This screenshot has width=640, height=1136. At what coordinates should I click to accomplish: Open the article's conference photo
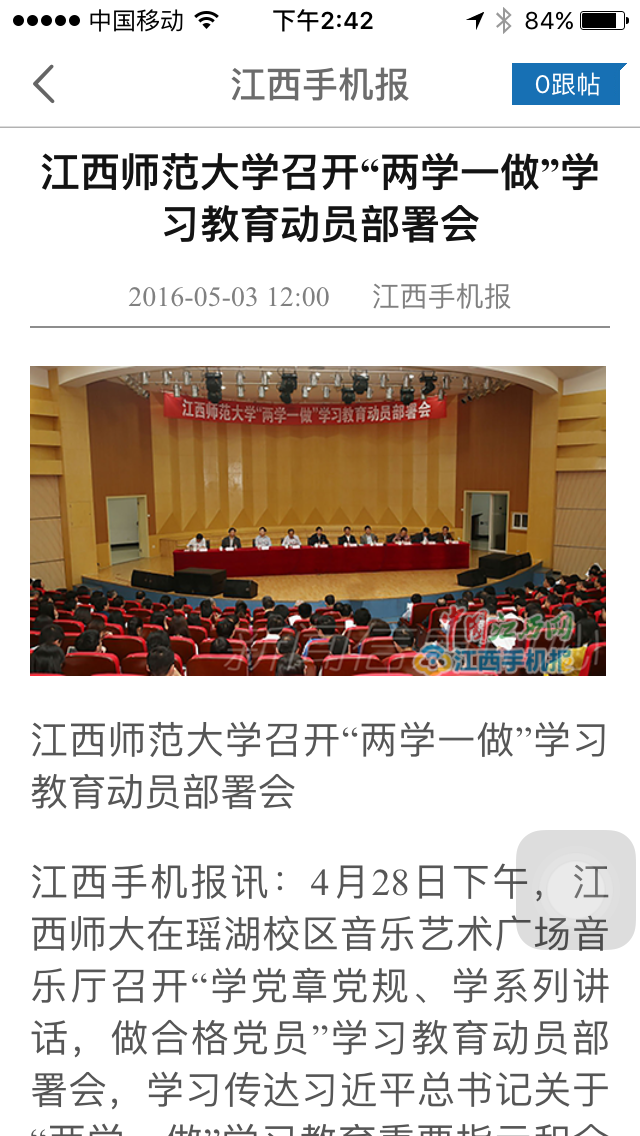click(x=318, y=520)
